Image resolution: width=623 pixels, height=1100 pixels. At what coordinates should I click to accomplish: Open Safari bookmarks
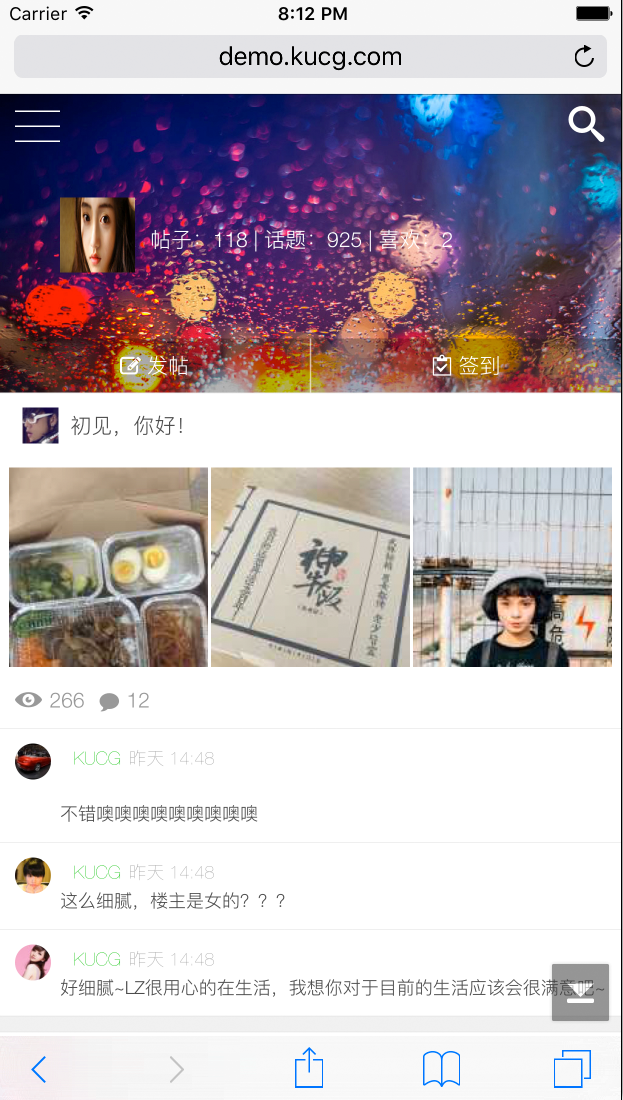(441, 1069)
